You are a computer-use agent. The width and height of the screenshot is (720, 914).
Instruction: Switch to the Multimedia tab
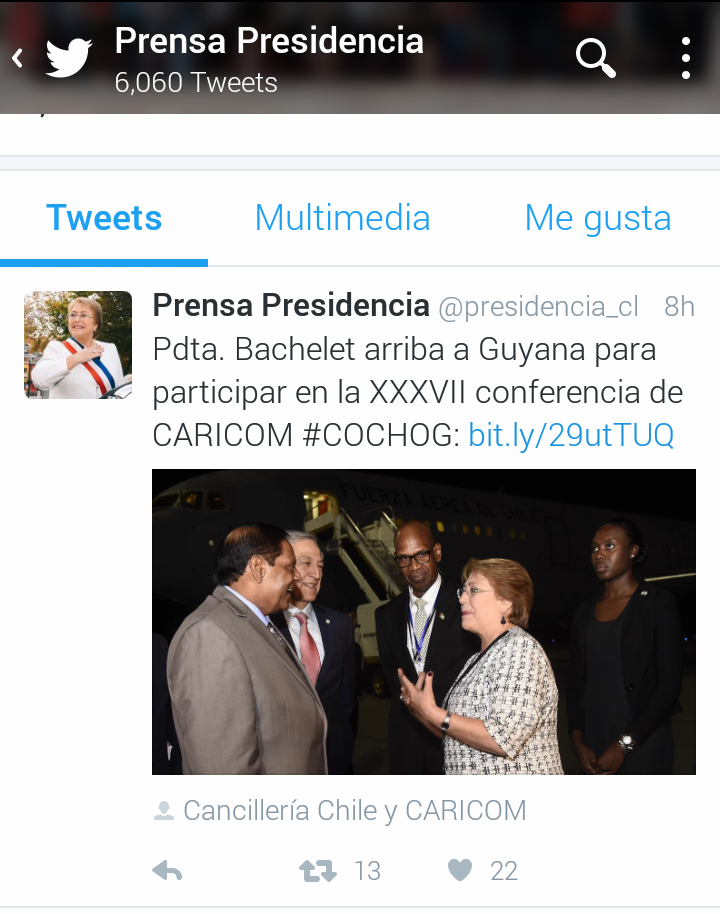tap(342, 218)
